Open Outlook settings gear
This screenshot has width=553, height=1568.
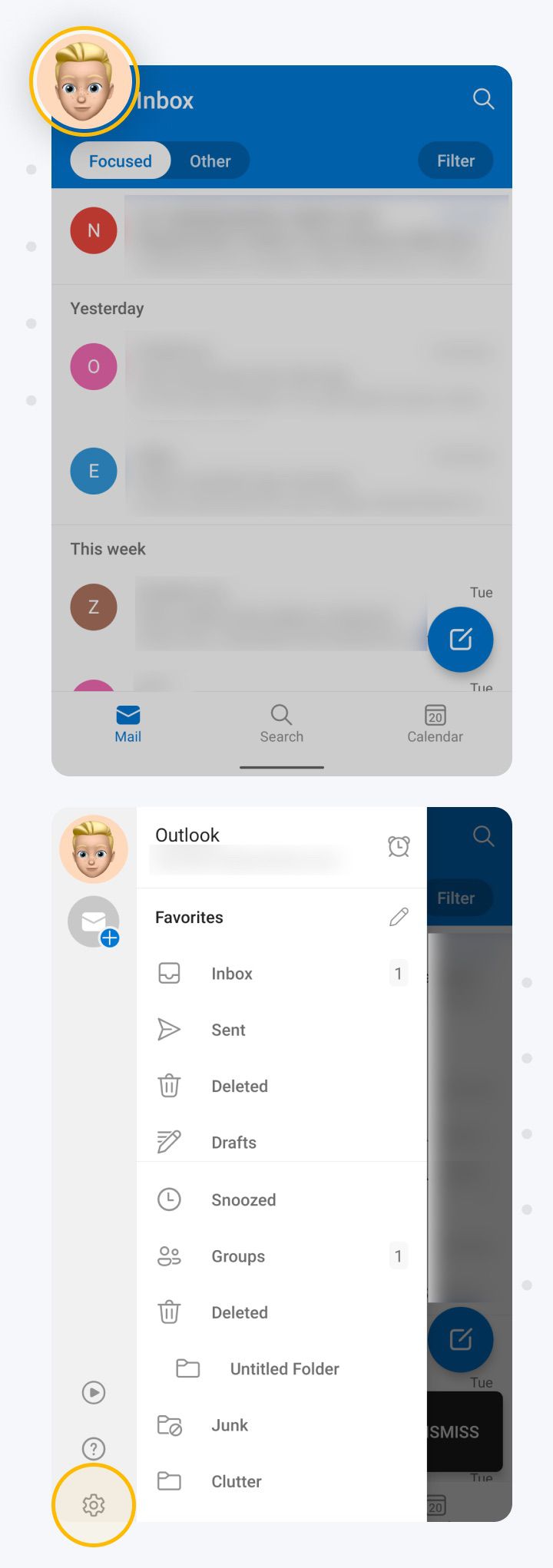click(93, 1503)
